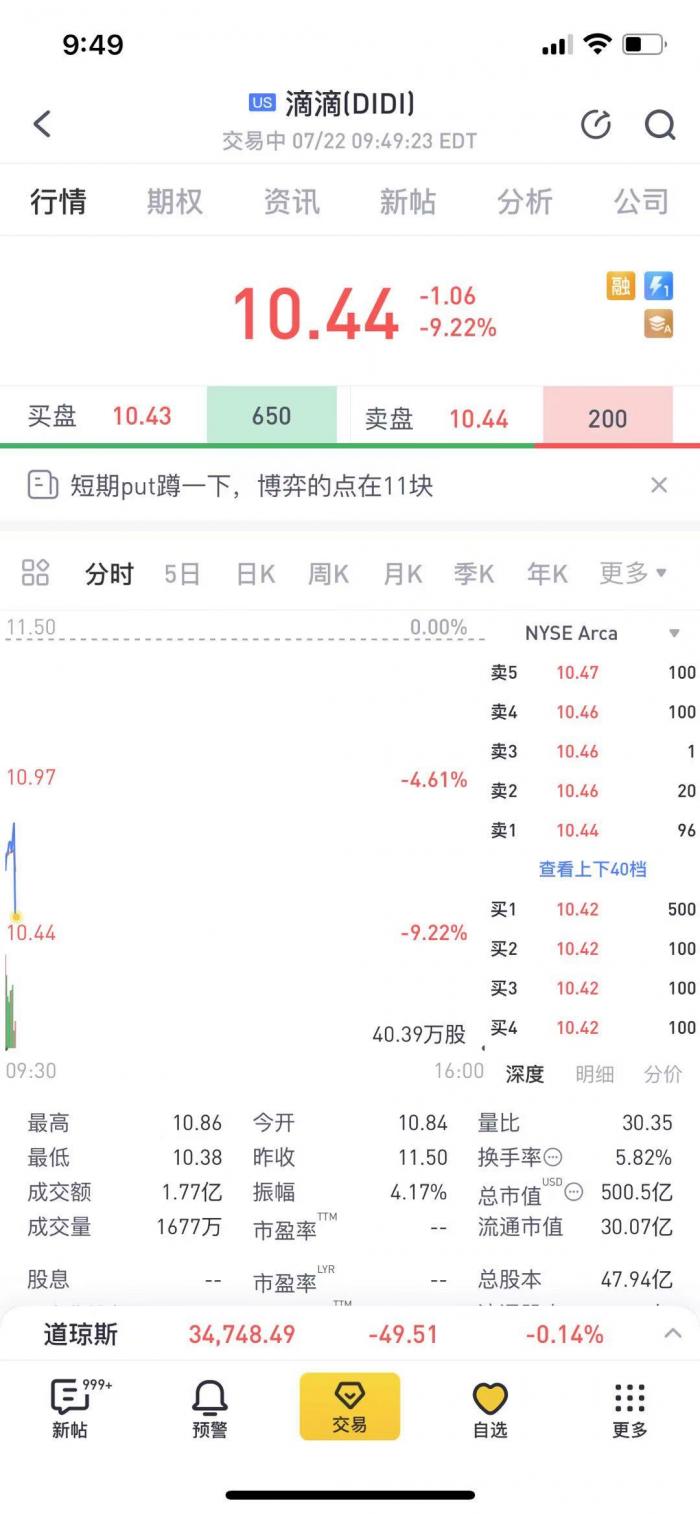Switch to the 资讯 tab
Image resolution: width=700 pixels, height=1514 pixels.
pyautogui.click(x=291, y=201)
